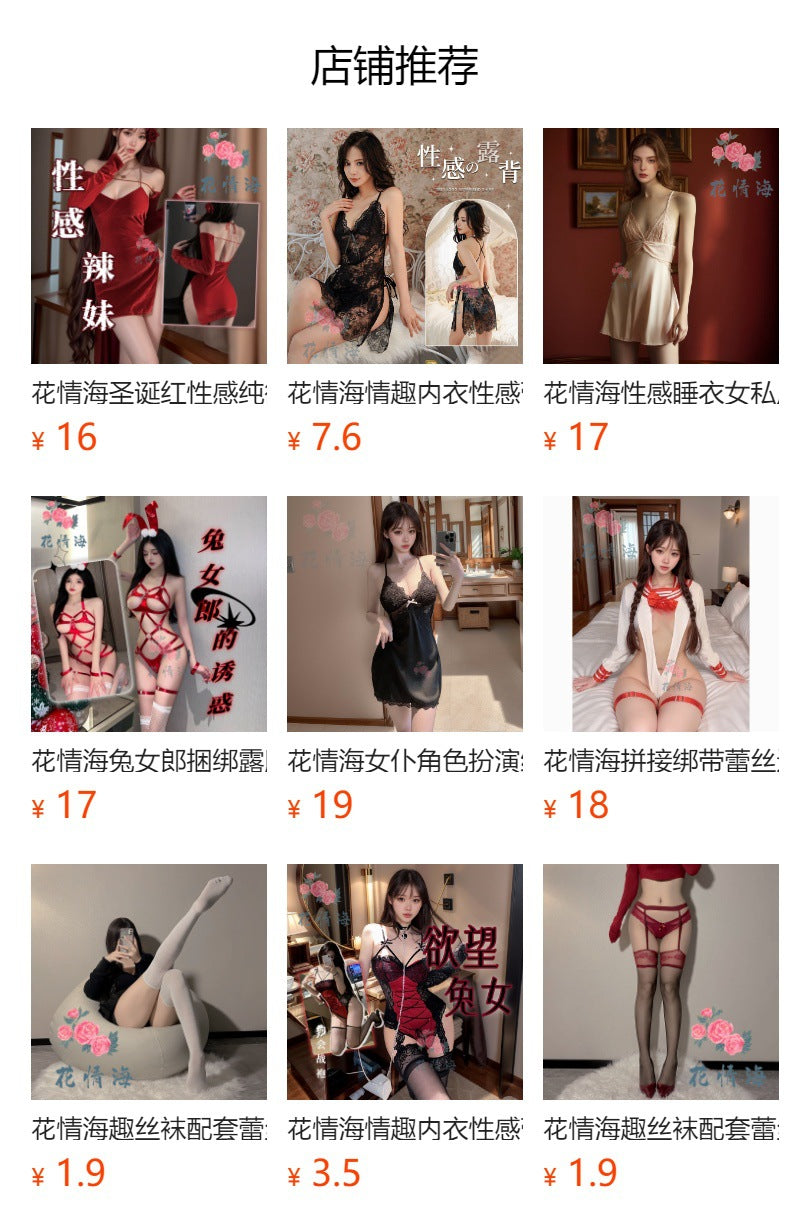View the ¥17 花情海性感睡衣 item
790x1232 pixels.
[660, 246]
